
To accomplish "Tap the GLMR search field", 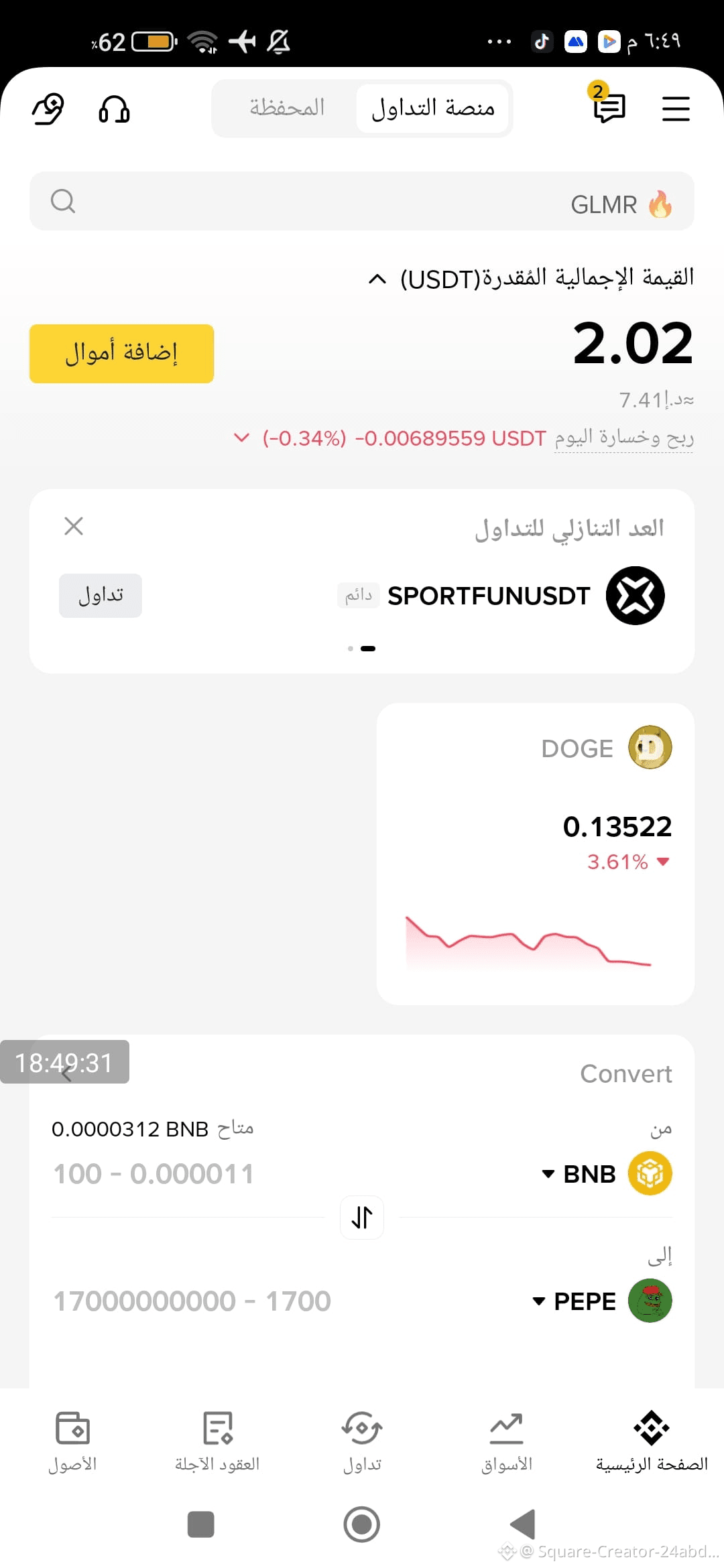I will (362, 202).
